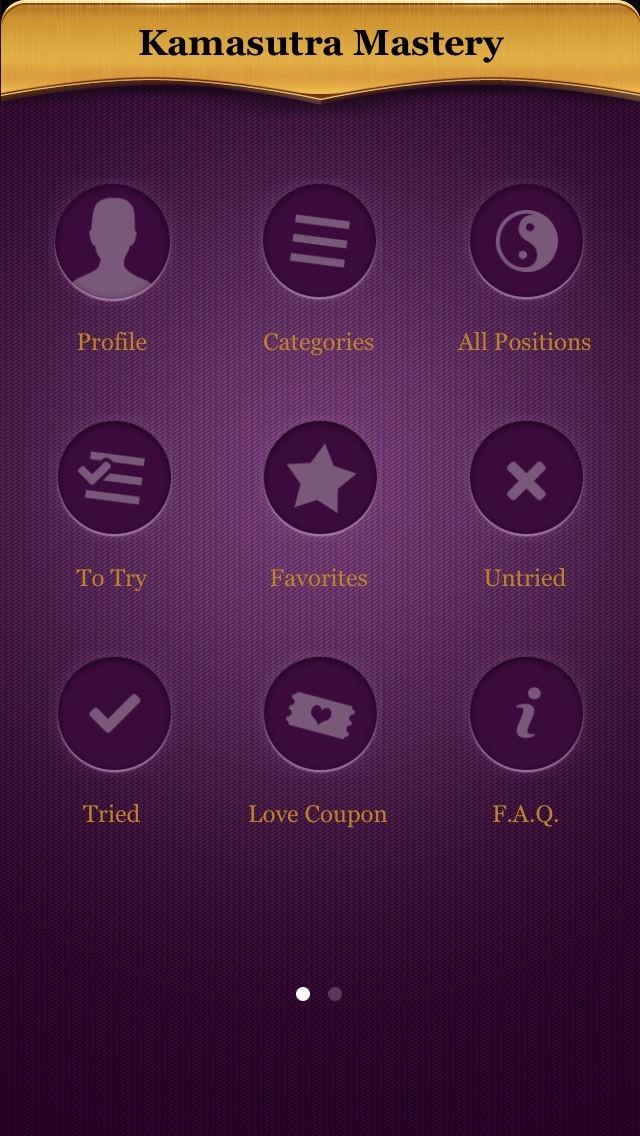Browse the Categories list
The width and height of the screenshot is (640, 1136).
(319, 242)
